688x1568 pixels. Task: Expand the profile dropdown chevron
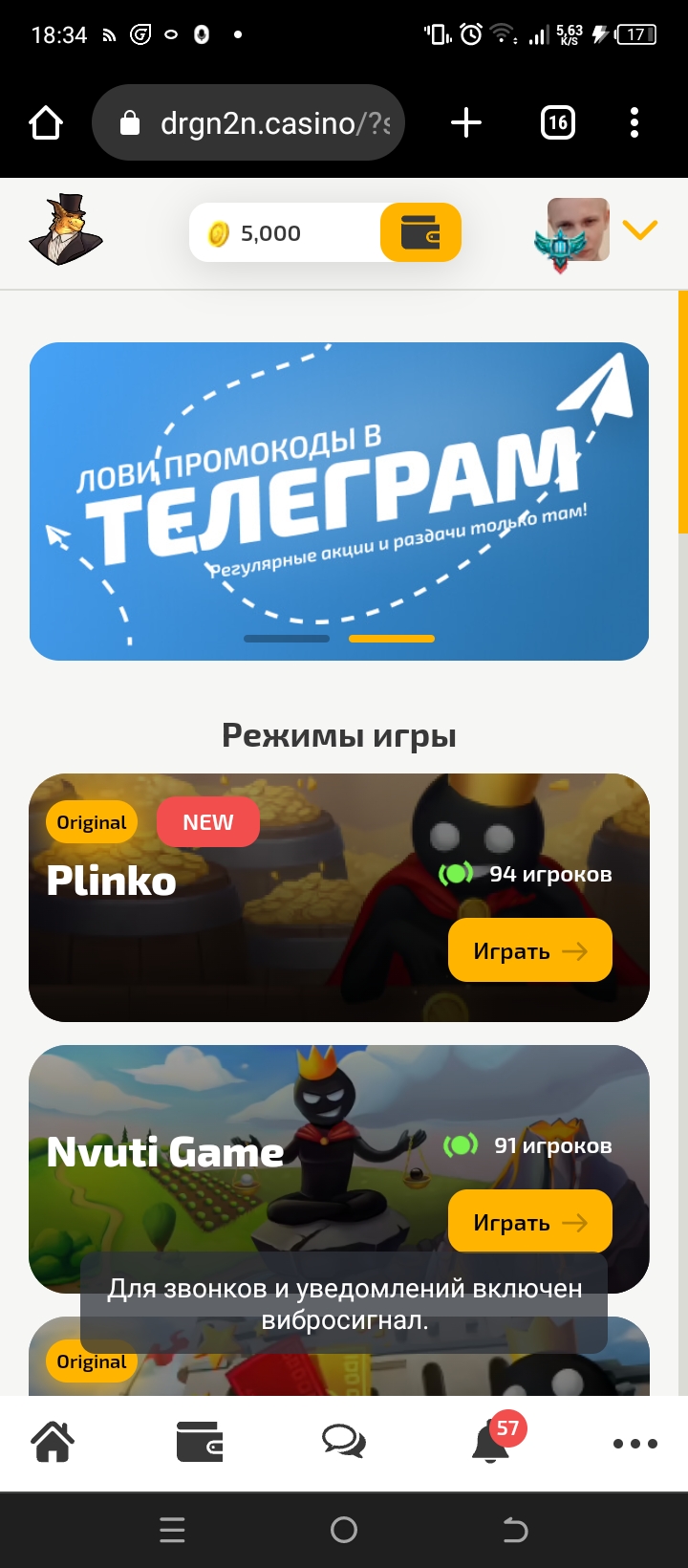coord(640,229)
